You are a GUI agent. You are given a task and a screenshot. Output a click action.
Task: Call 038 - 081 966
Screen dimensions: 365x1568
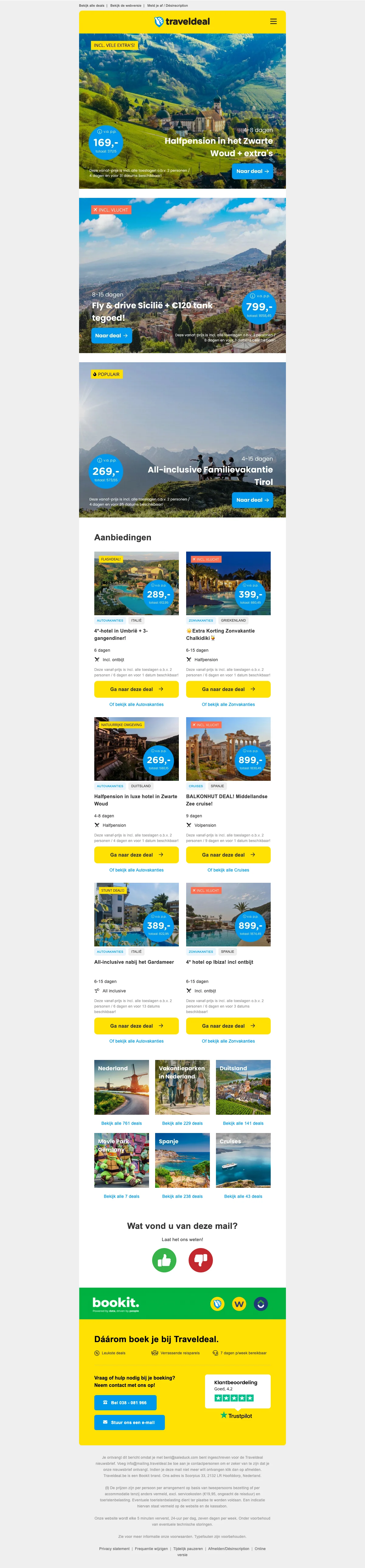pos(125,1402)
